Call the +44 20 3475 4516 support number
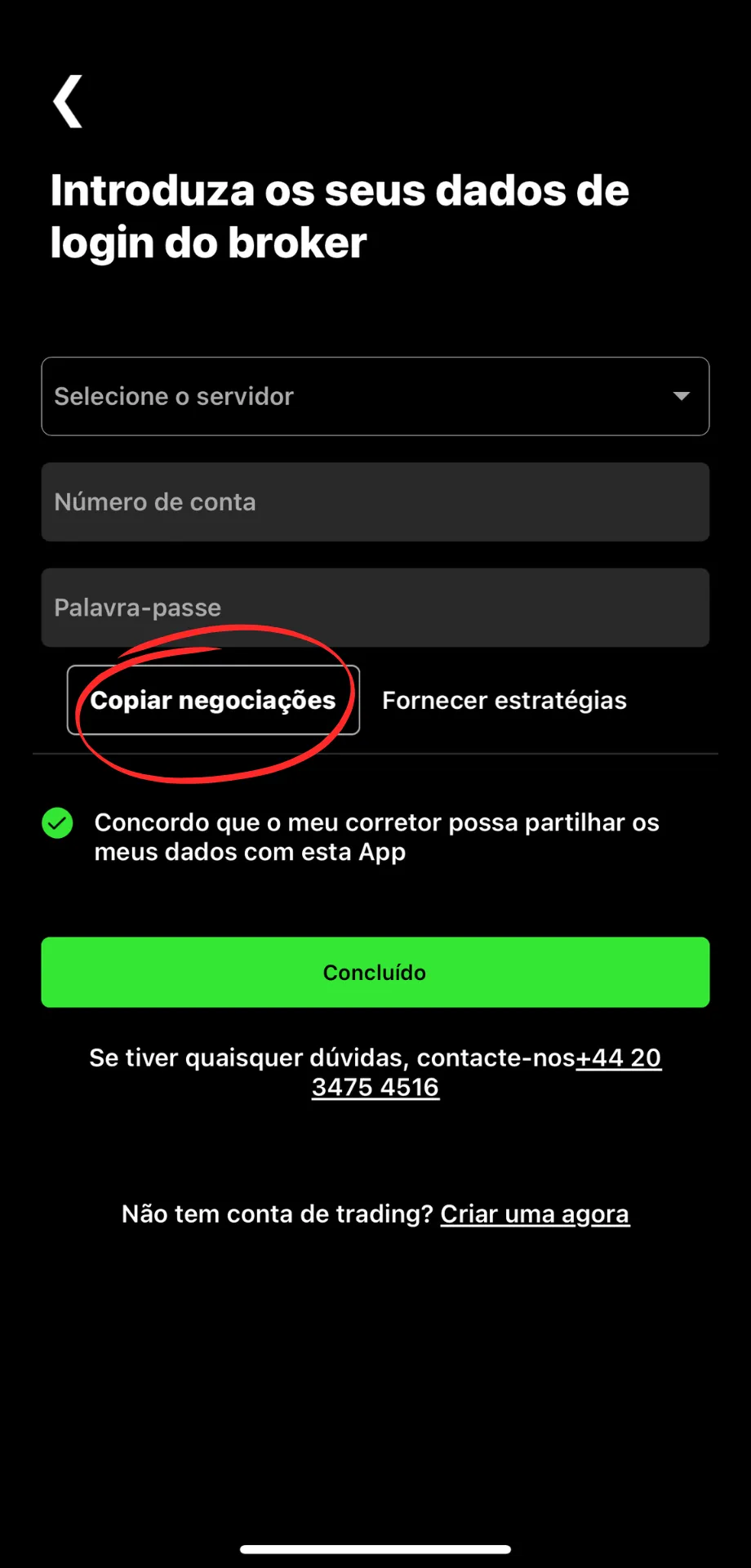The width and height of the screenshot is (751, 1568). [487, 1072]
